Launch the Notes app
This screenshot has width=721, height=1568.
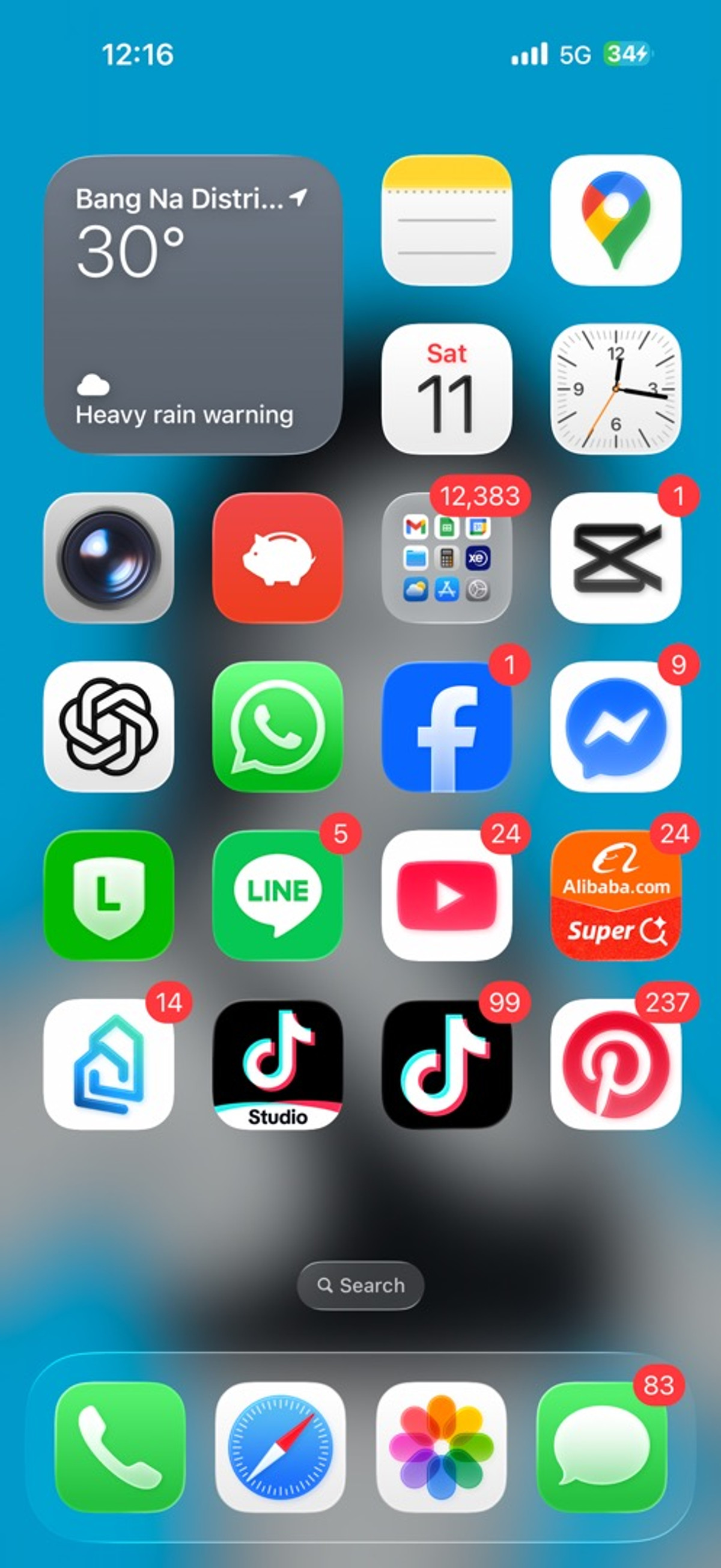pyautogui.click(x=446, y=219)
